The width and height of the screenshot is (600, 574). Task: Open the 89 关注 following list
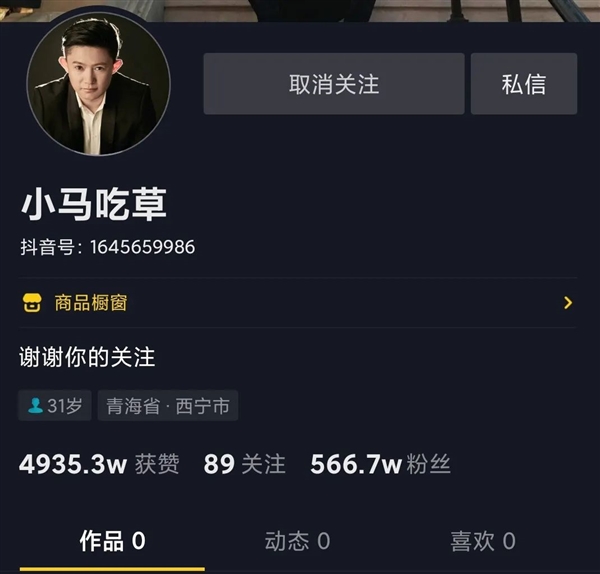tap(244, 464)
